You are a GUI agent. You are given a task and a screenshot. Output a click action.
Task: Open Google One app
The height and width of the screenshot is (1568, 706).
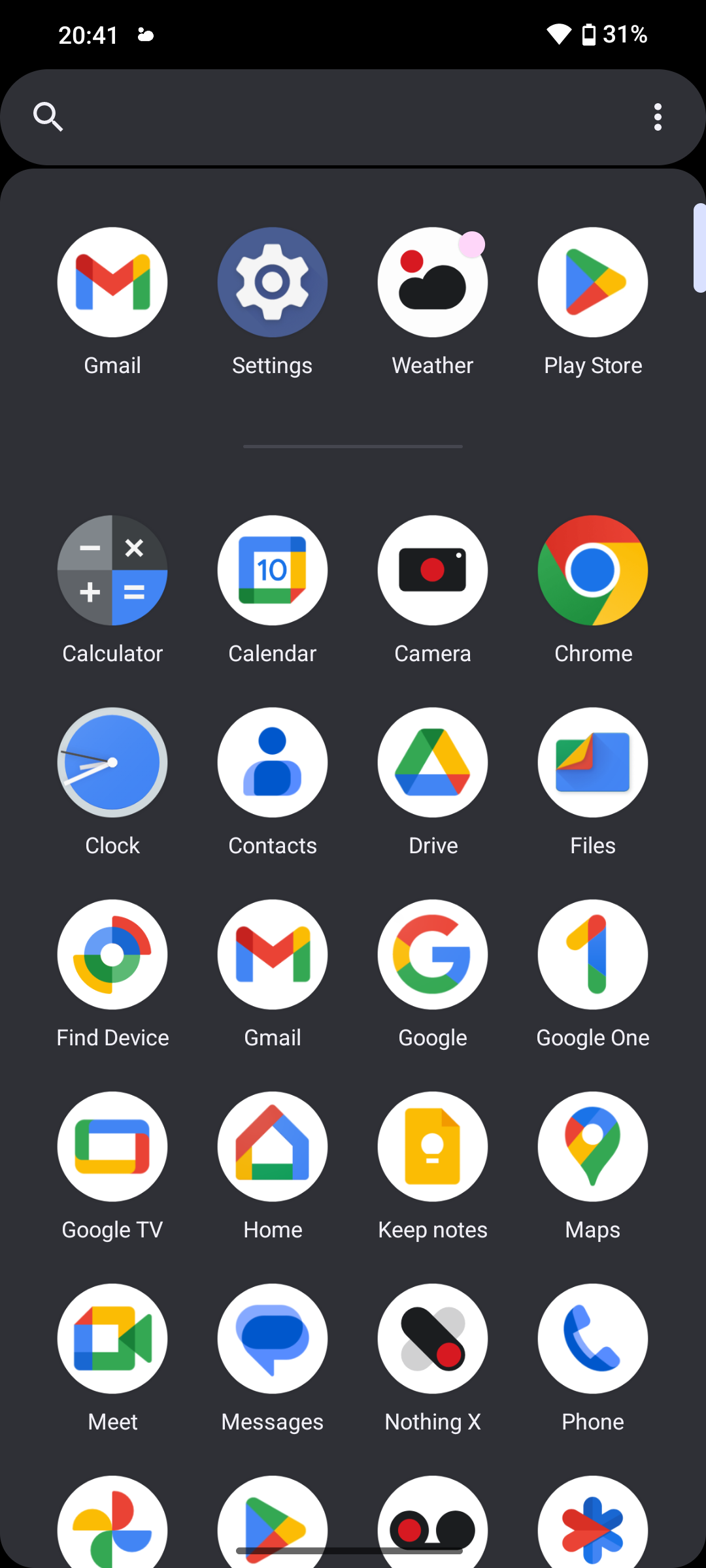click(x=593, y=955)
